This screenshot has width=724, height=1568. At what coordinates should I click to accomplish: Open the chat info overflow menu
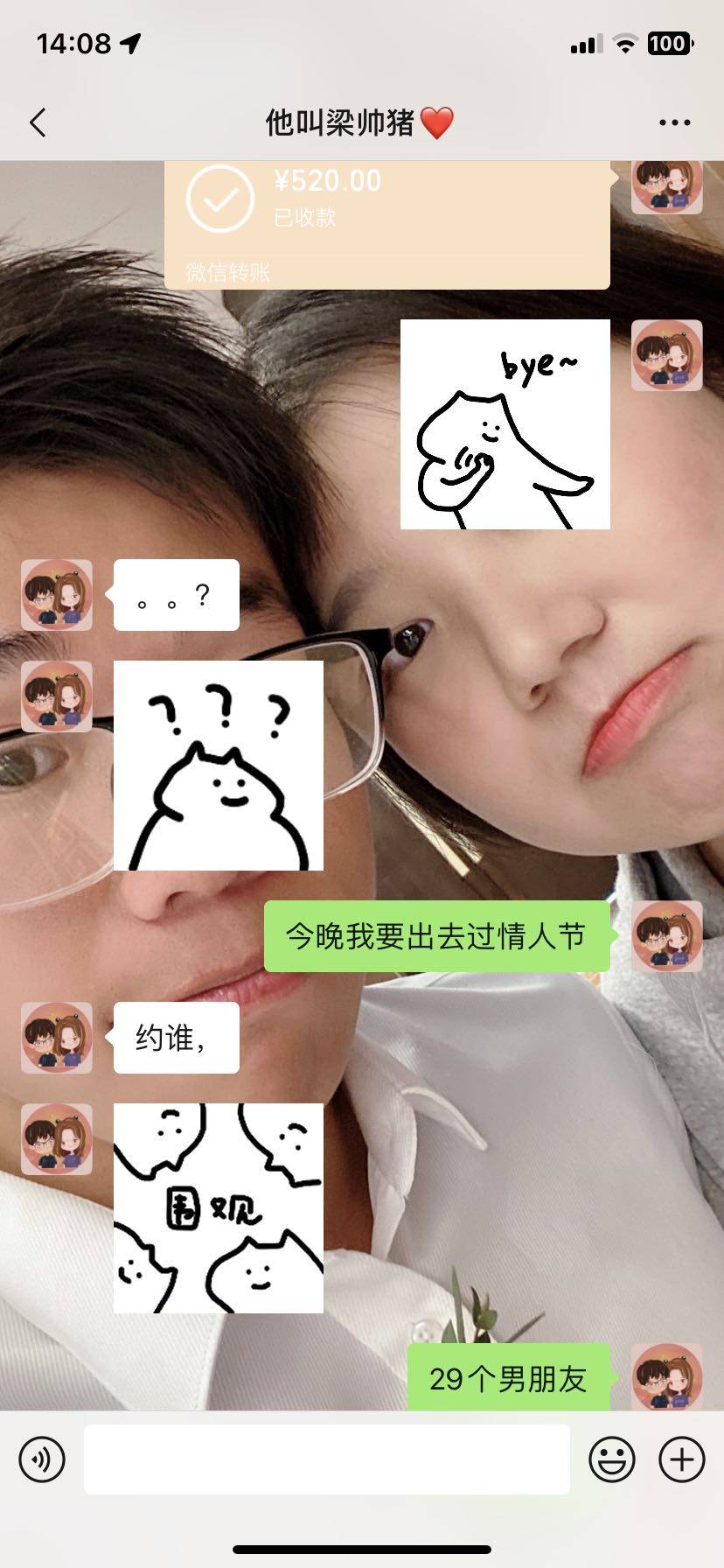pyautogui.click(x=674, y=122)
